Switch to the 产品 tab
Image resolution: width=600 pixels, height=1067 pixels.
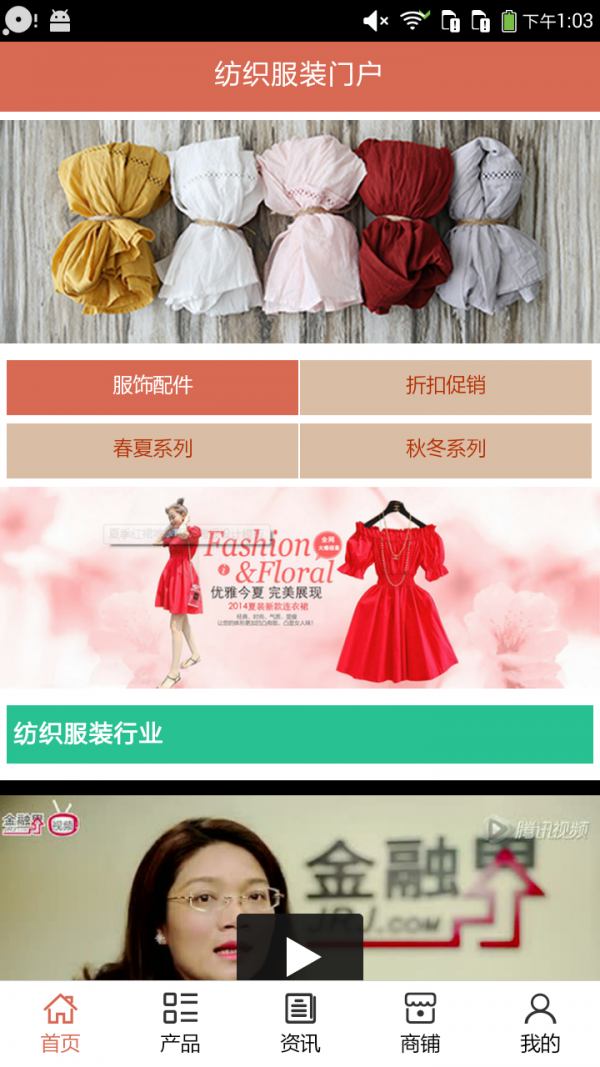[180, 1023]
